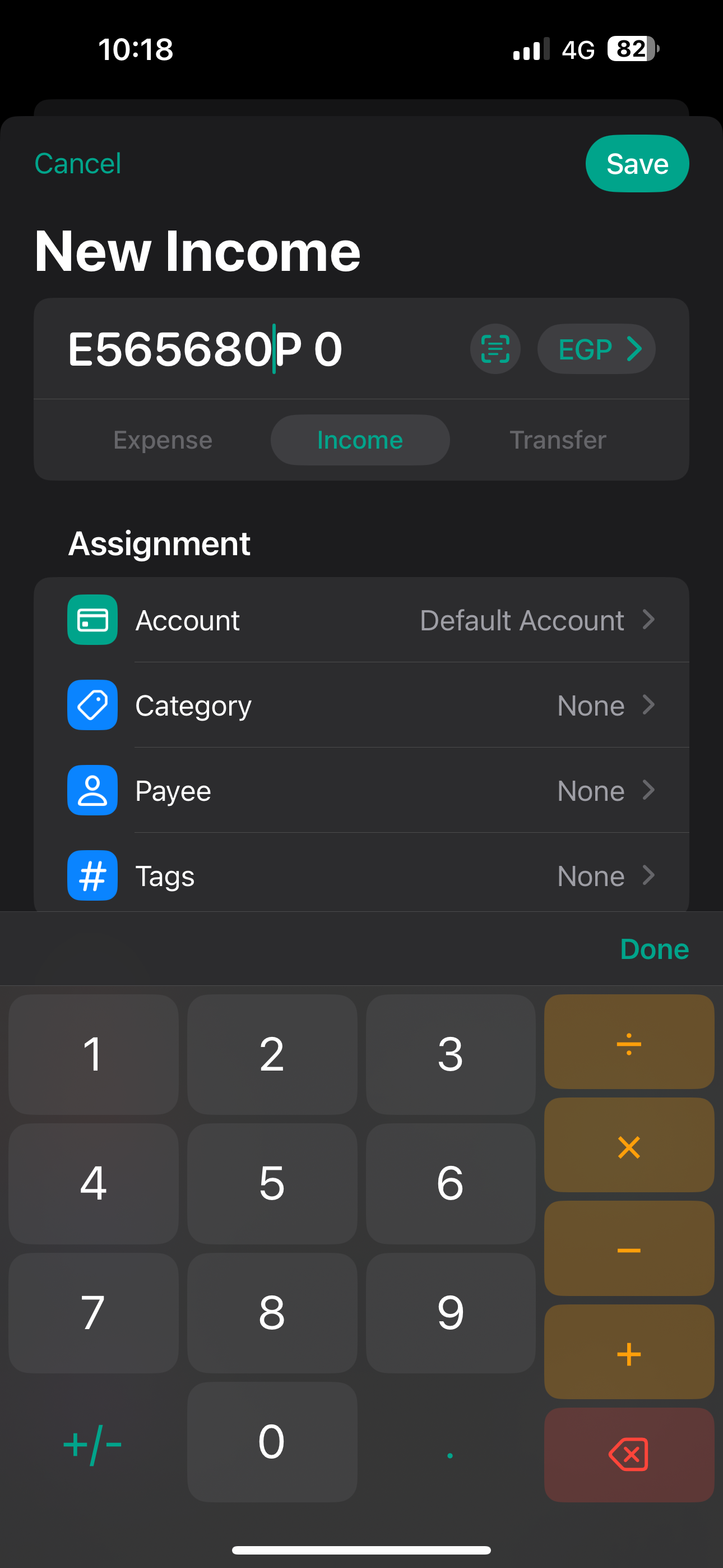The image size is (723, 1568).
Task: Insert a decimal point
Action: click(449, 1442)
